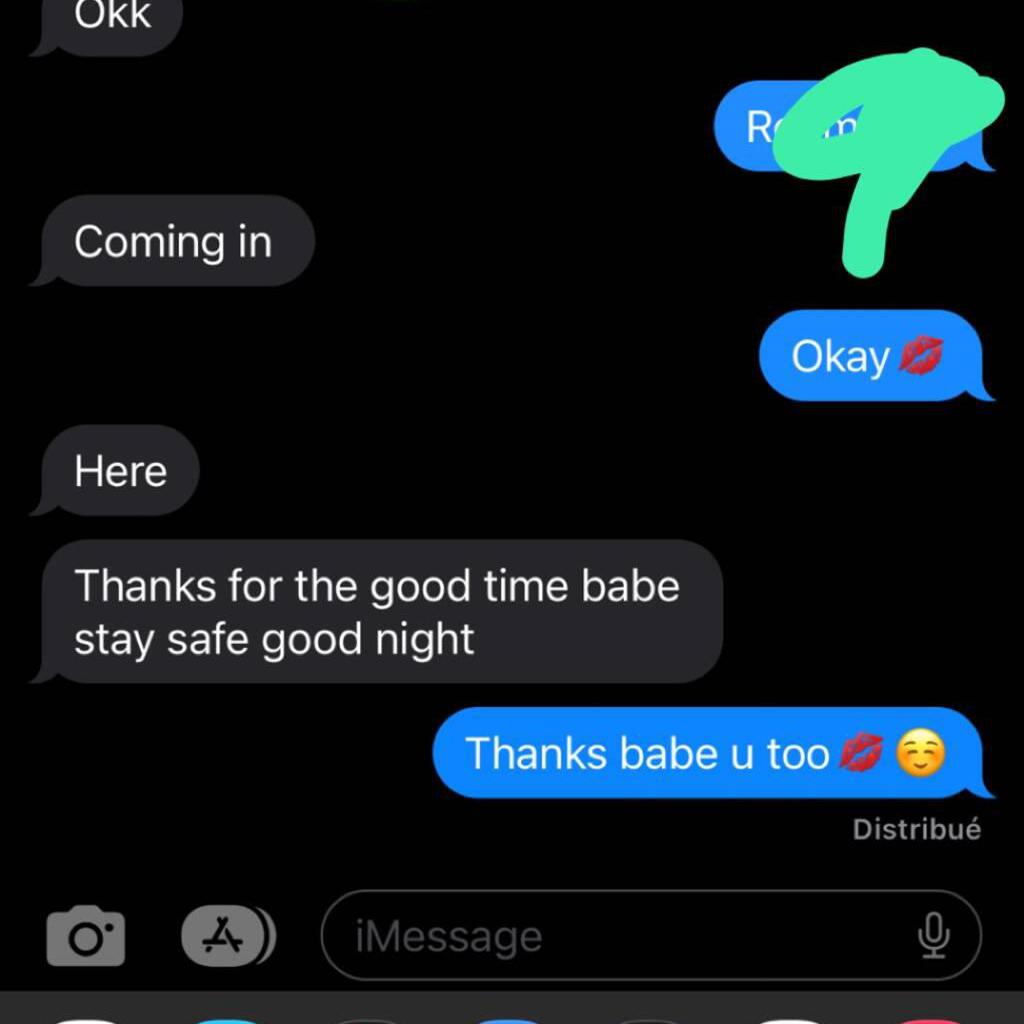
Task: Open the camera to attach a photo
Action: pos(86,936)
